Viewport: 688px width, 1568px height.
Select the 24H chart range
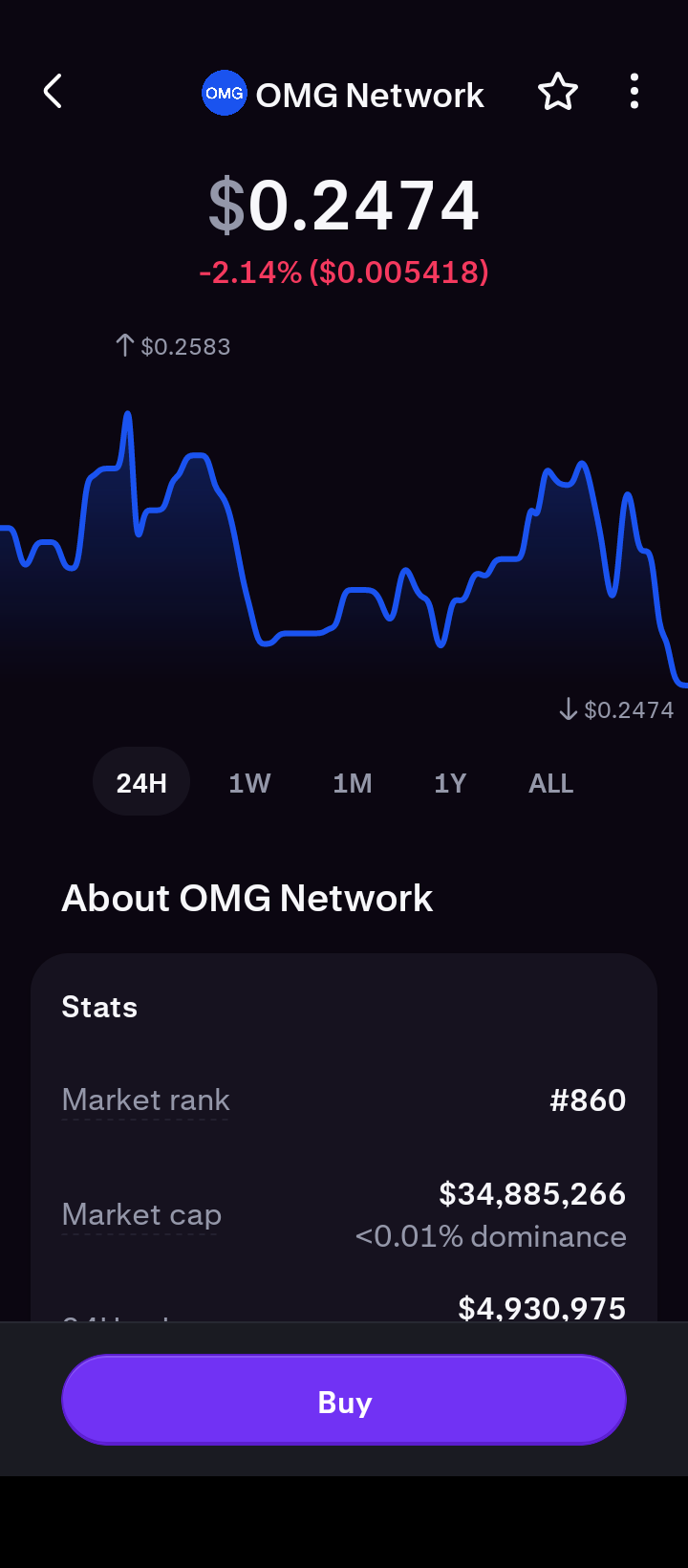coord(141,783)
